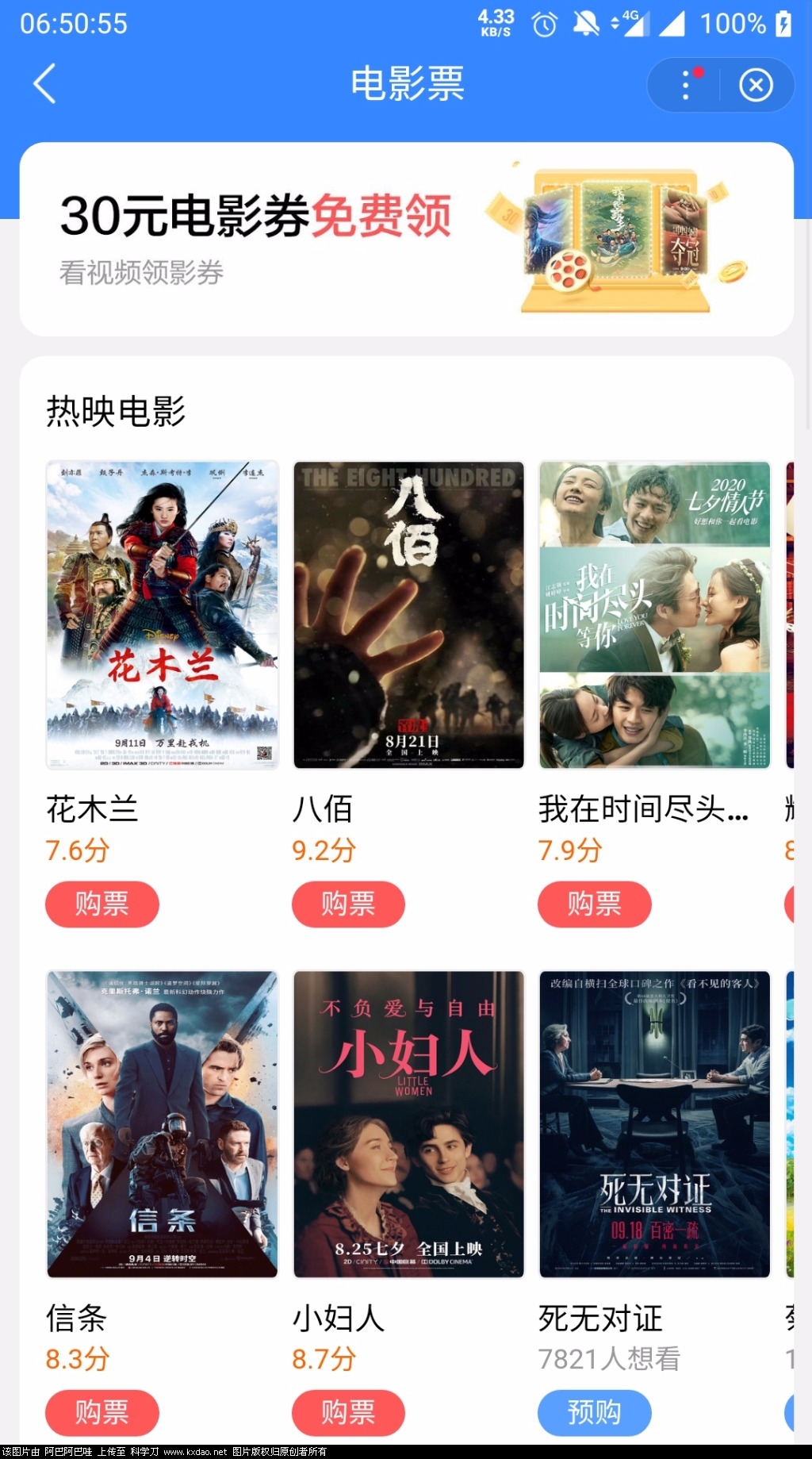Screen dimensions: 812x1459
Task: Open the 花木兰 movie poster
Action: (x=161, y=615)
